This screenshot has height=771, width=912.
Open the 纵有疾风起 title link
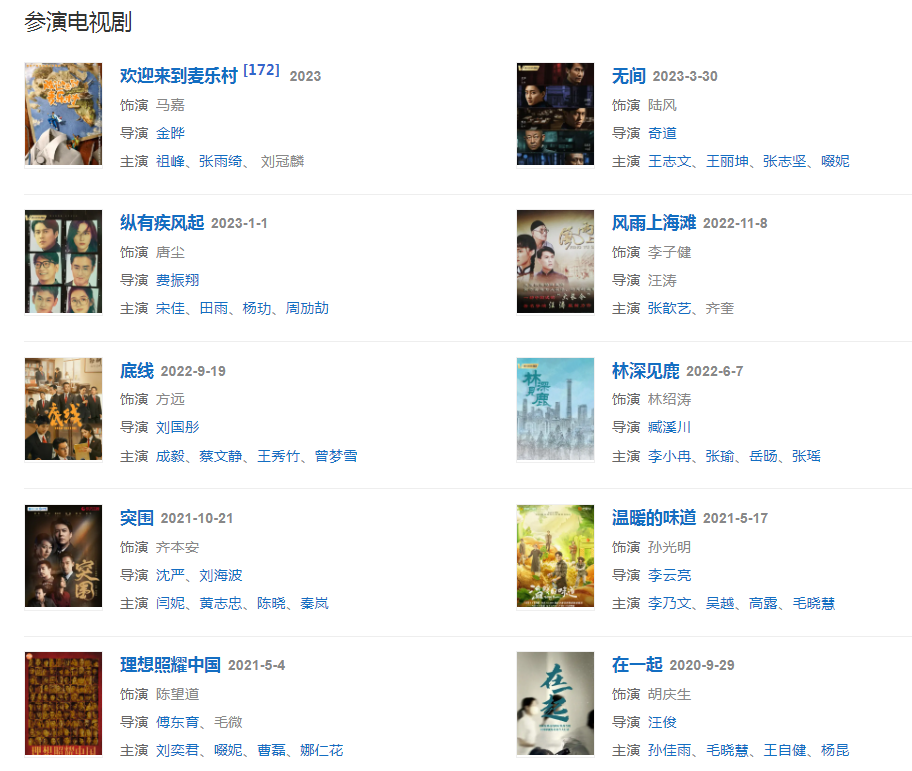point(162,223)
